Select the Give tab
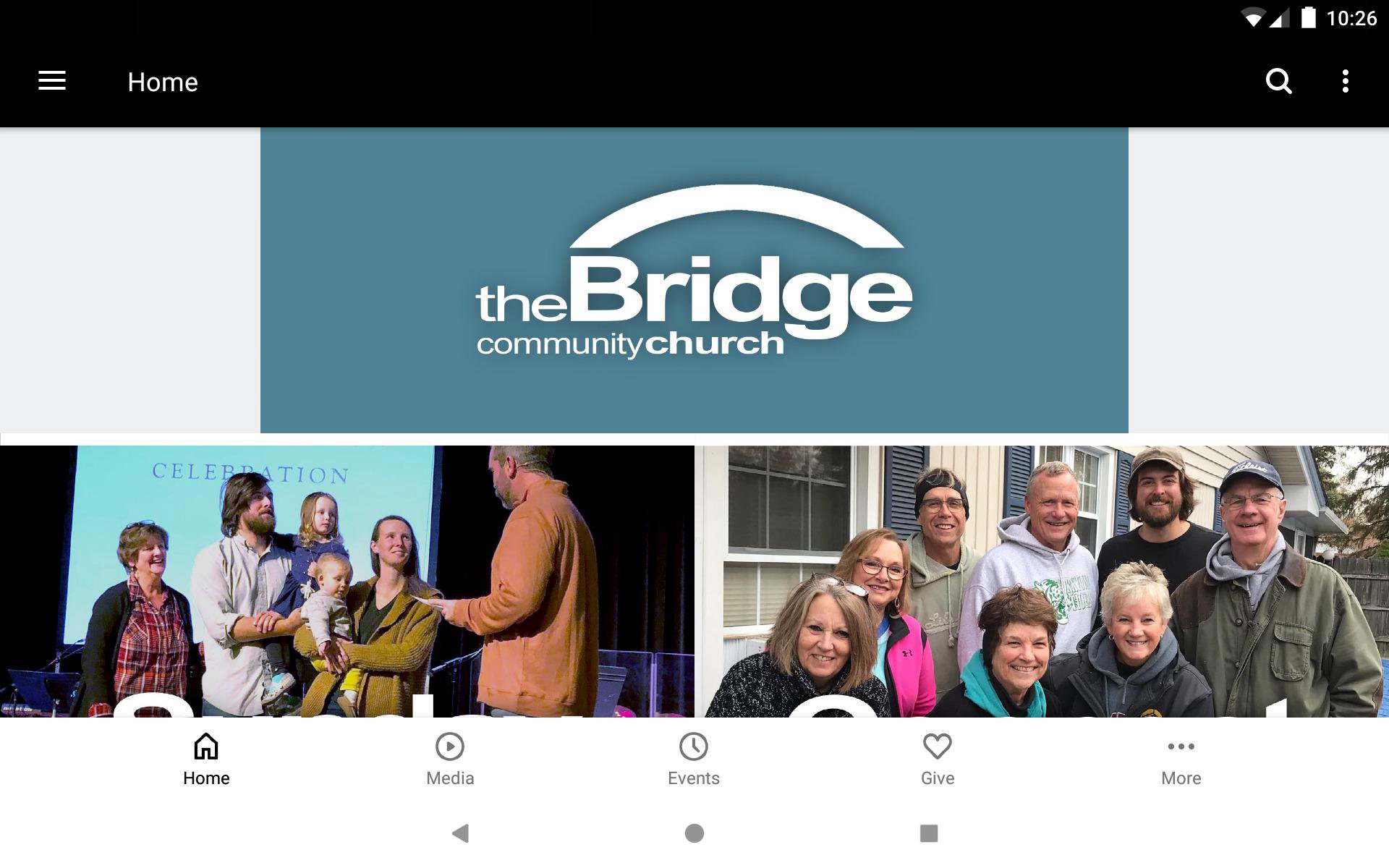 (937, 759)
